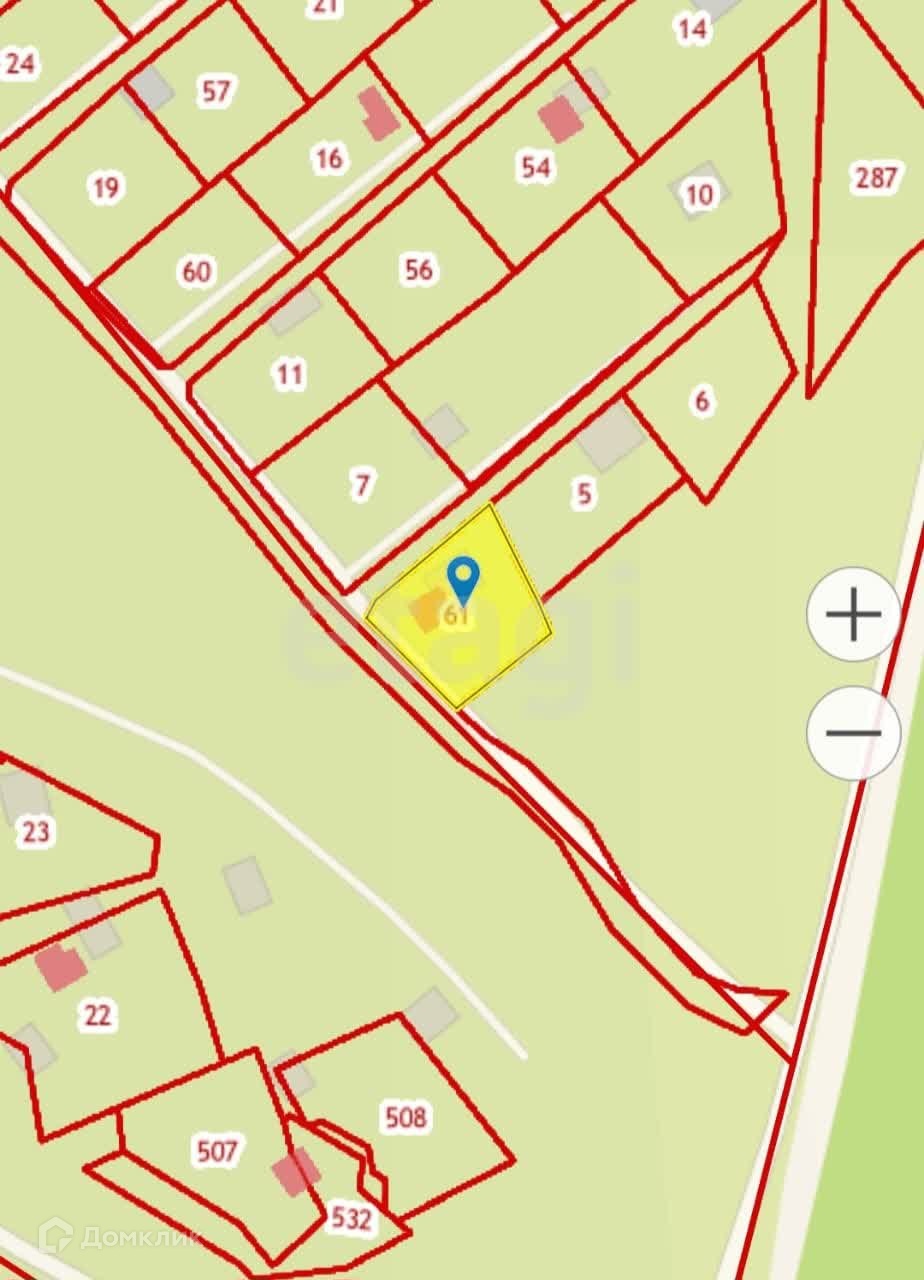Zoom in with the plus button

click(x=854, y=614)
